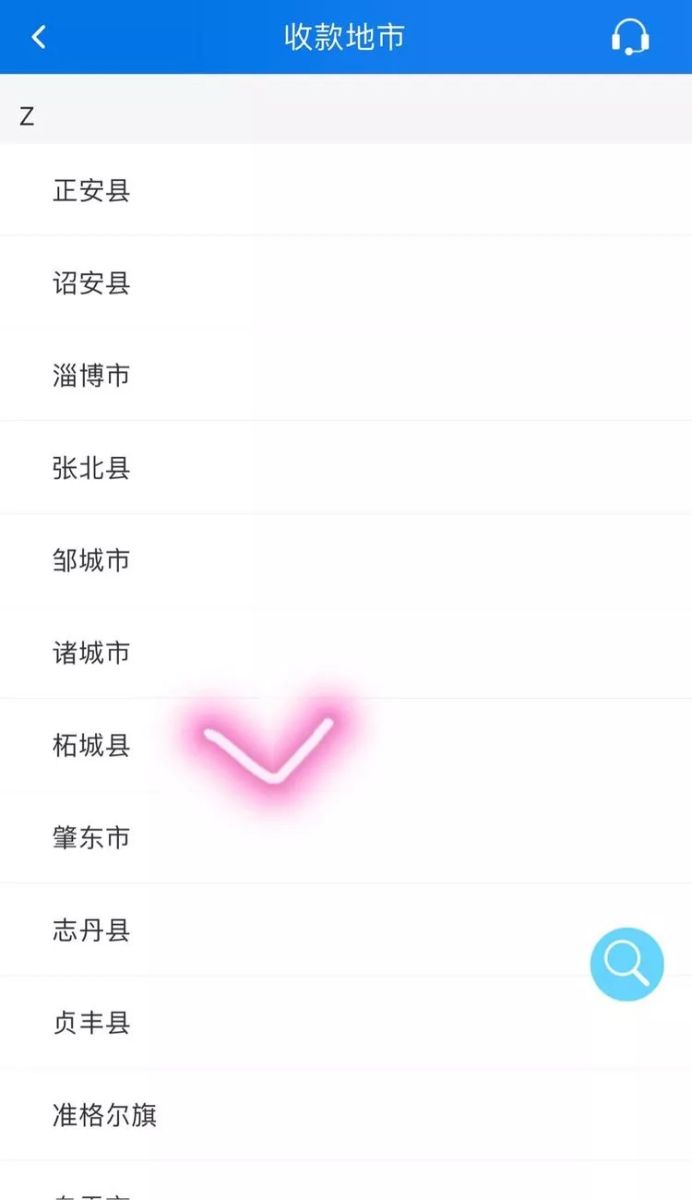Tap the 柘城县 row
This screenshot has height=1200, width=692.
pos(92,745)
